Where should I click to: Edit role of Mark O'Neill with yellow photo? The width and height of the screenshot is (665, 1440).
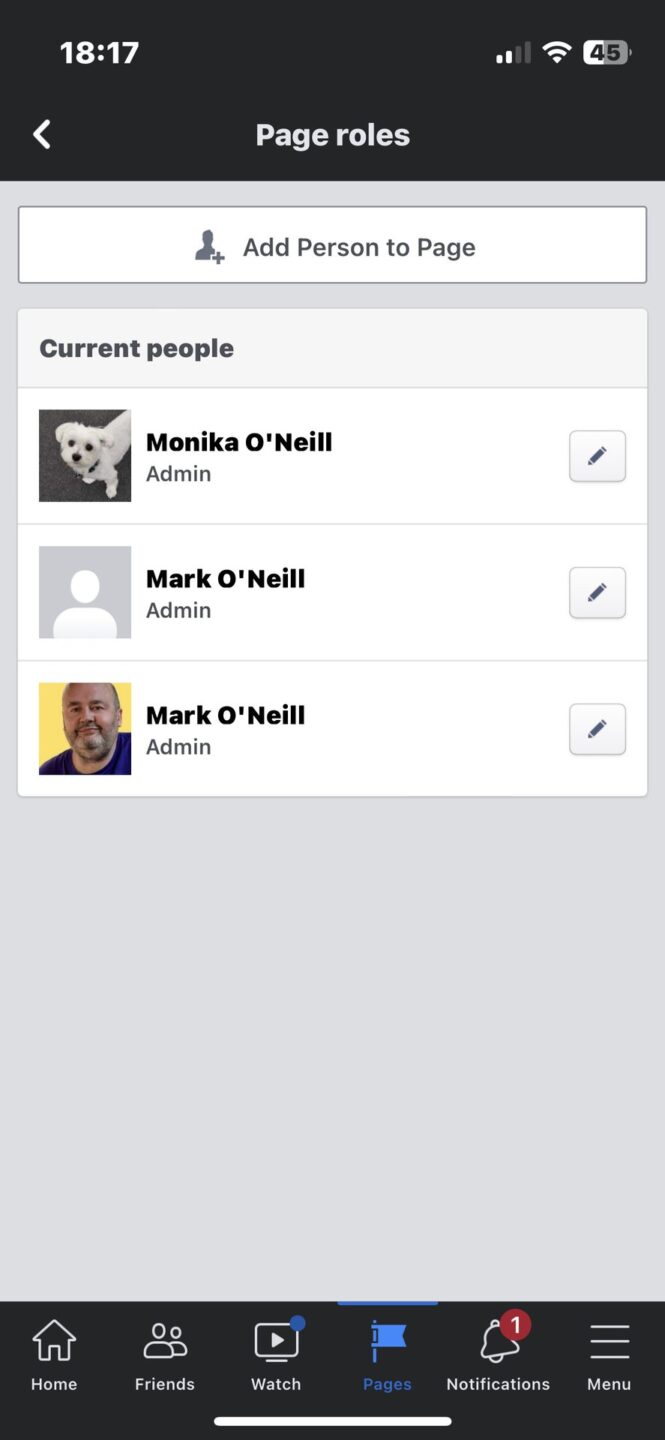click(597, 729)
